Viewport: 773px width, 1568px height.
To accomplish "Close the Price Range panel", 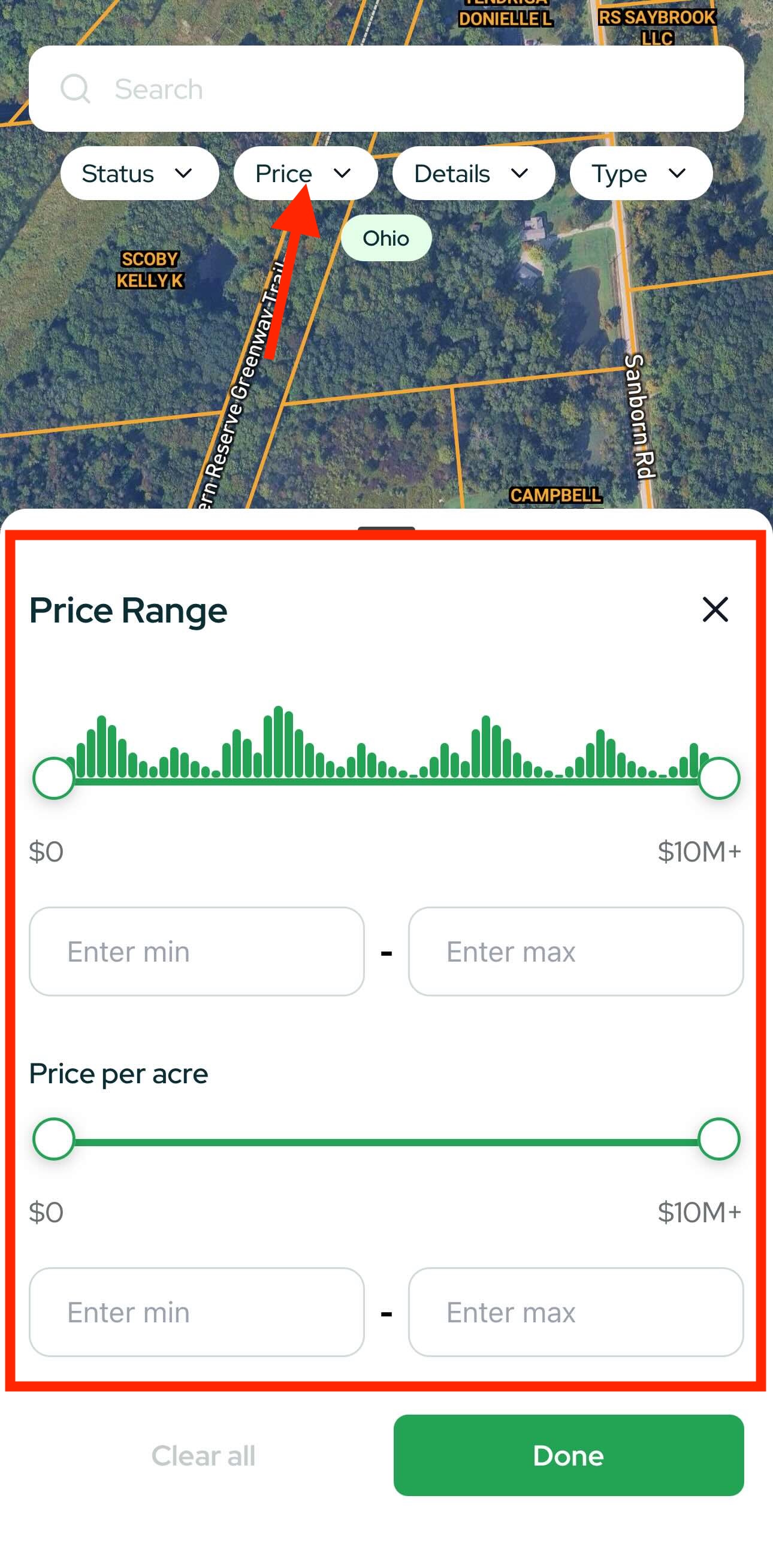I will [714, 609].
